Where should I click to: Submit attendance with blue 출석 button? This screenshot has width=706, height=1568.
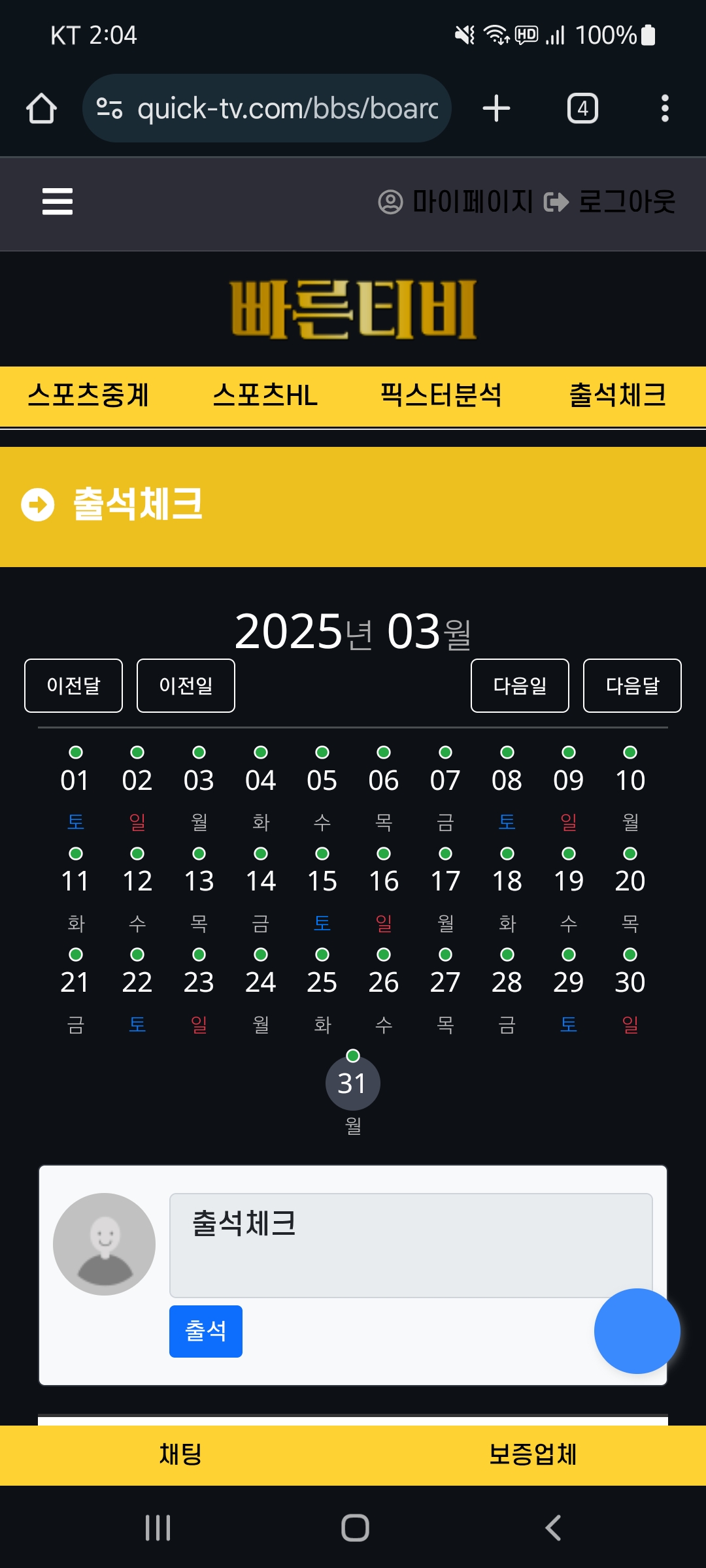206,1331
